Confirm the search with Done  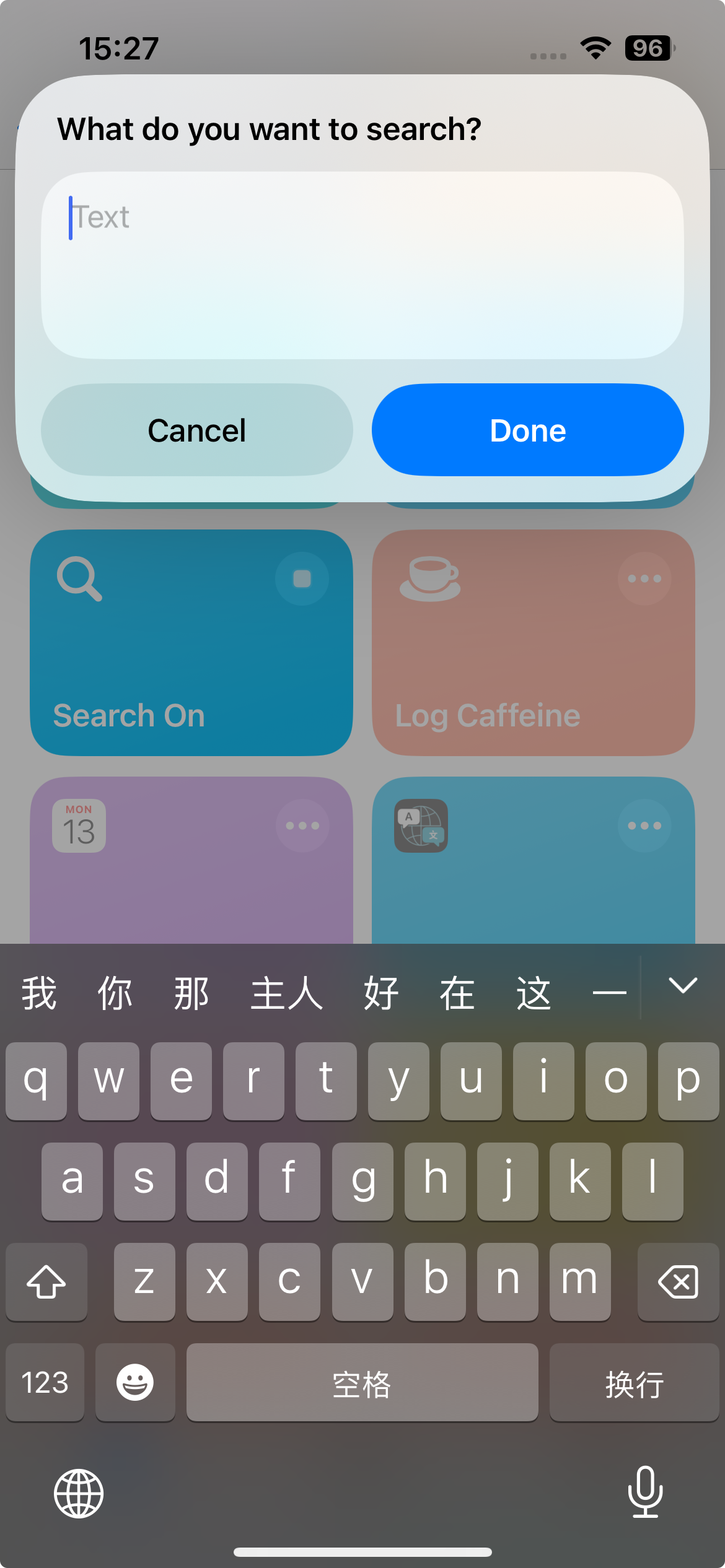527,430
